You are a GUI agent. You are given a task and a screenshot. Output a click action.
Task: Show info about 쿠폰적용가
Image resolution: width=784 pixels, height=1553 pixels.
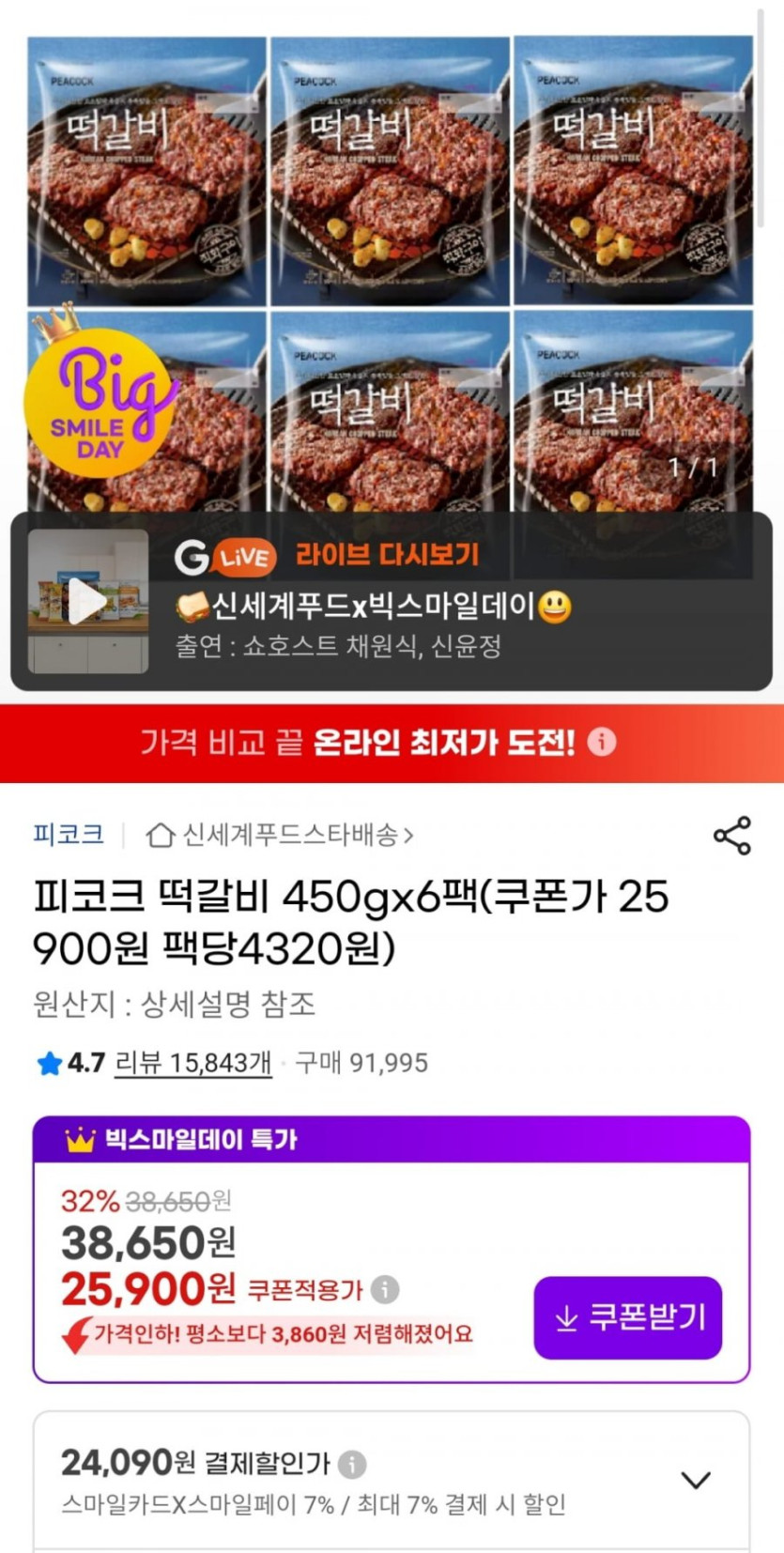(385, 1289)
